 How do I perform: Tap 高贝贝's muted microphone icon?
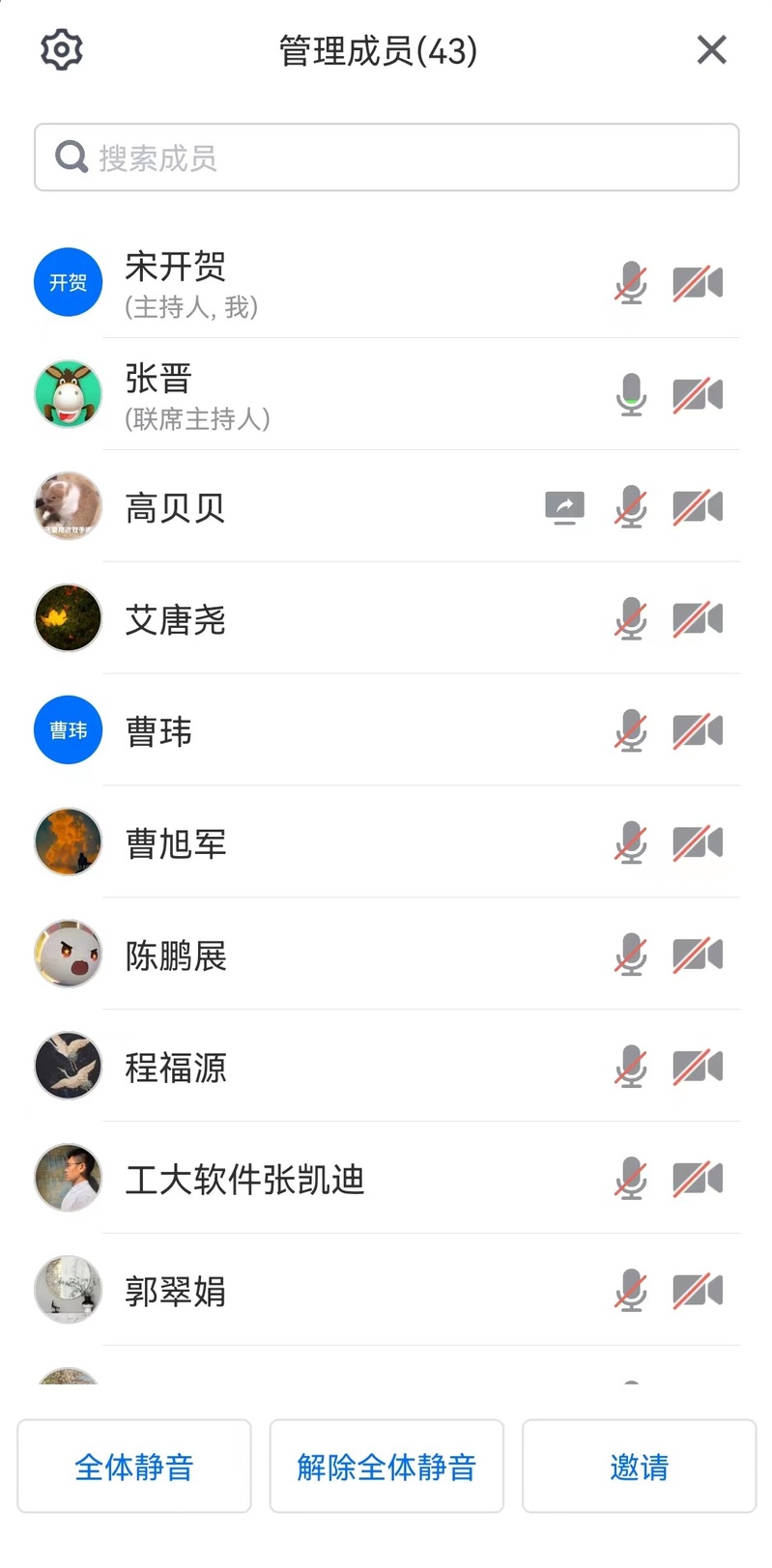click(x=631, y=507)
